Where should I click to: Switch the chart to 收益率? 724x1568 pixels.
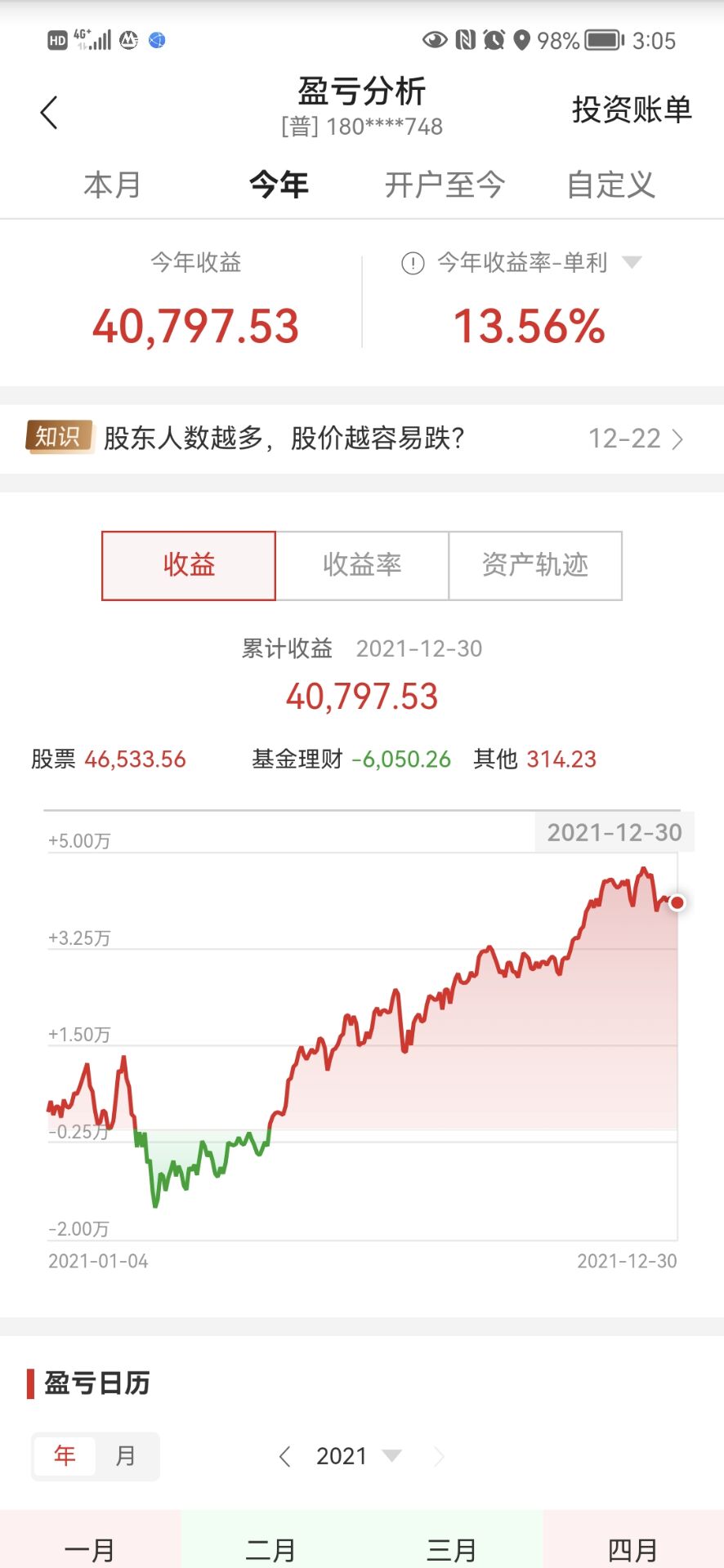click(362, 565)
